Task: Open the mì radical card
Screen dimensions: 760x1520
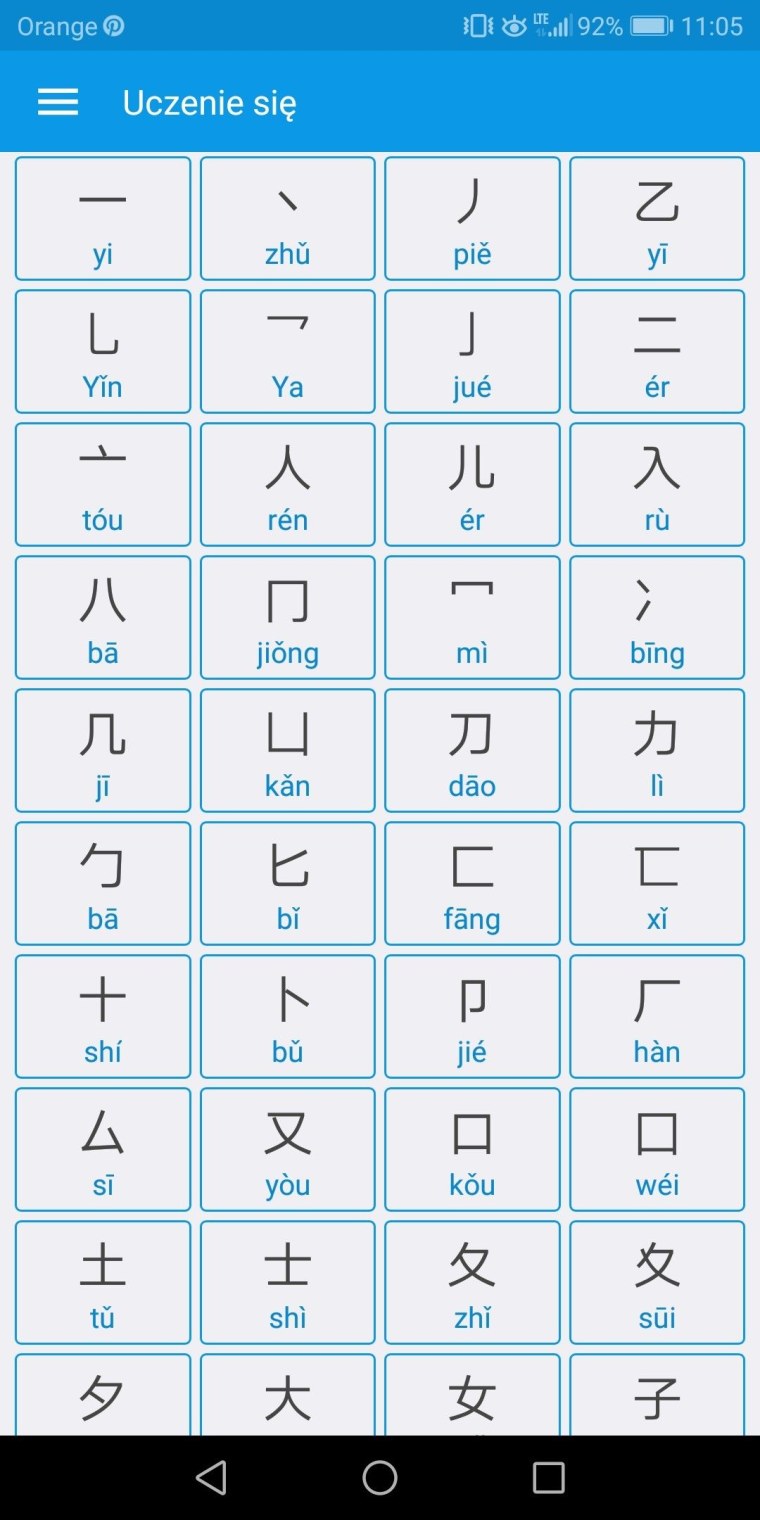Action: tap(472, 617)
